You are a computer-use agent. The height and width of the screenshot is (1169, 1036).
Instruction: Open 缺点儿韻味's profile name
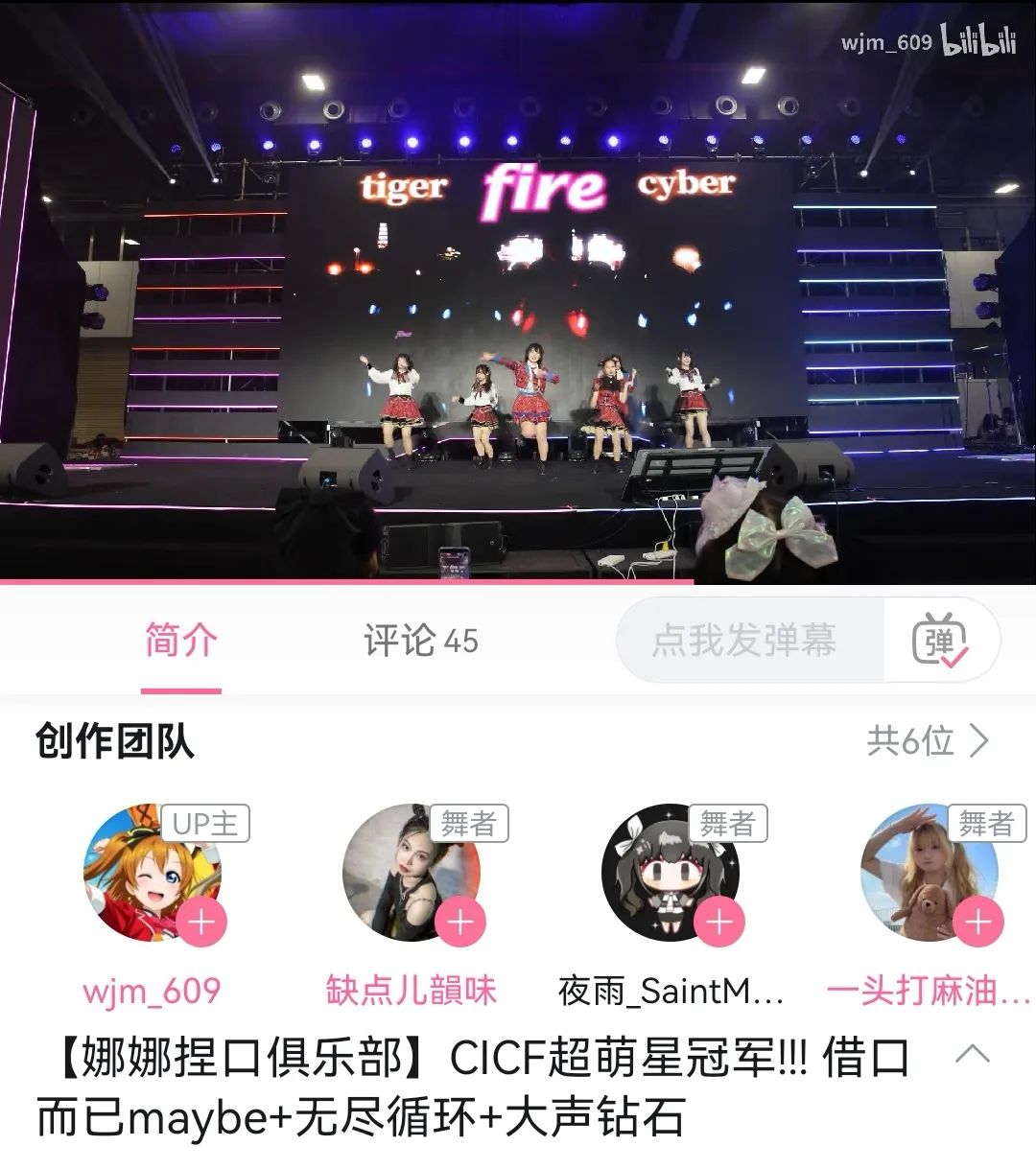click(x=412, y=991)
